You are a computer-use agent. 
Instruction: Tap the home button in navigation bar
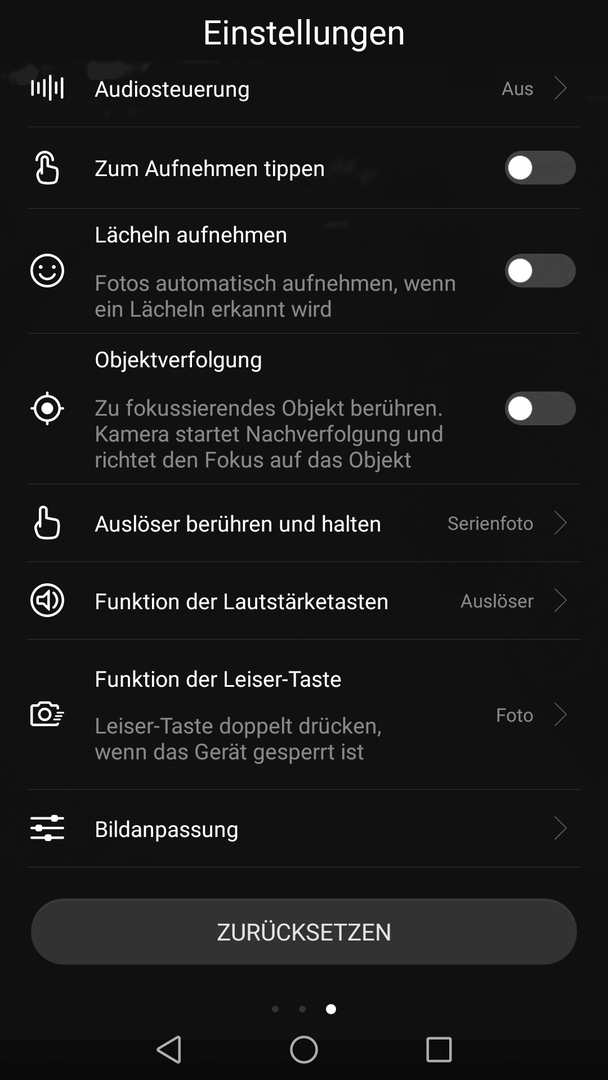pos(304,1049)
